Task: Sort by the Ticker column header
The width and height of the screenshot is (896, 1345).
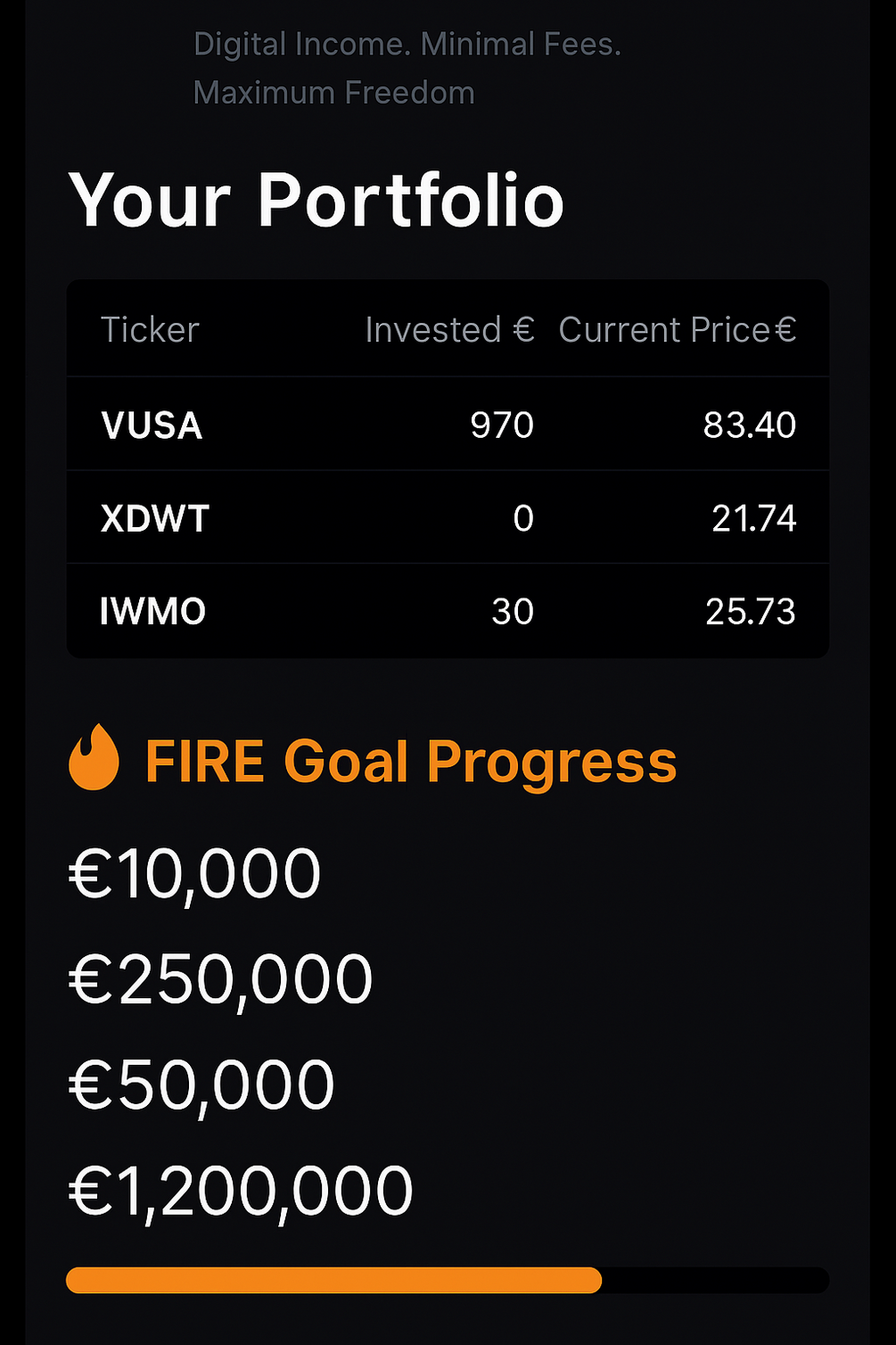Action: 150,329
